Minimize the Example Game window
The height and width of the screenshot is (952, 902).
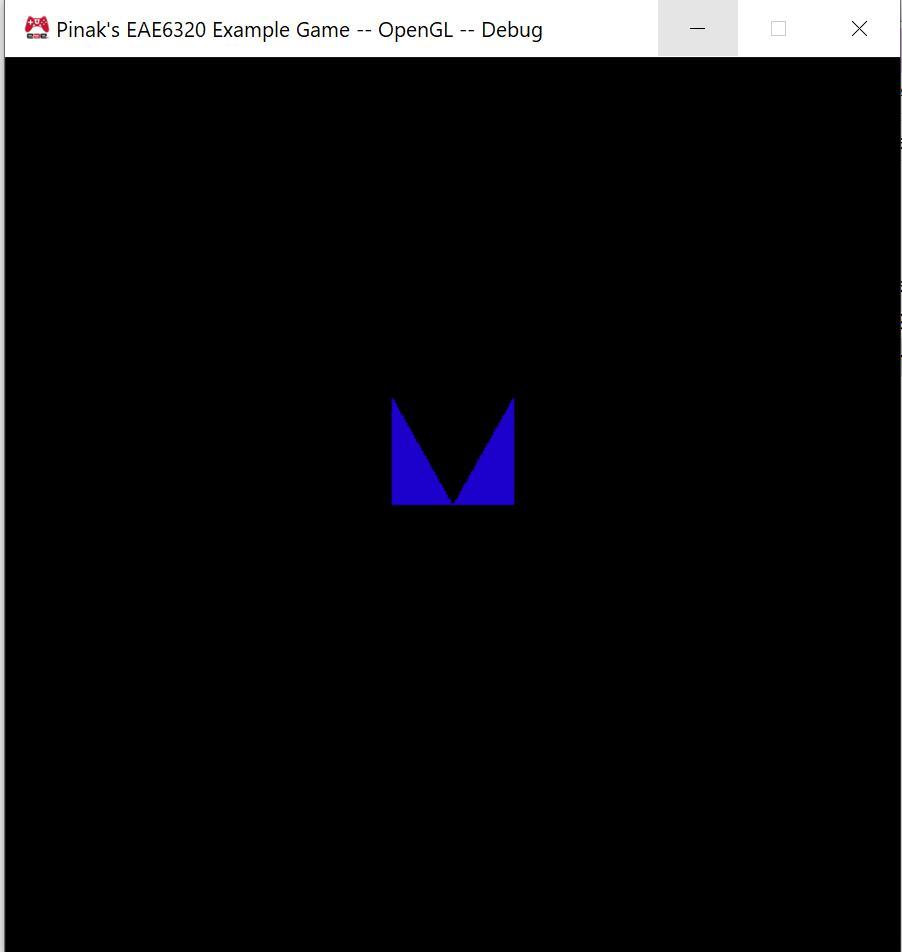tap(697, 29)
